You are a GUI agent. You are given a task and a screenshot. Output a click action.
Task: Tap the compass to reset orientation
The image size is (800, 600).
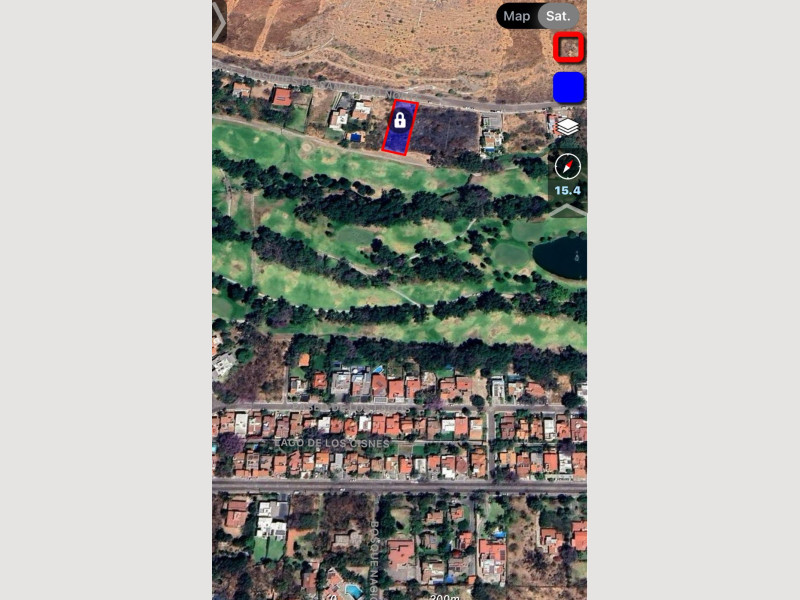point(568,166)
